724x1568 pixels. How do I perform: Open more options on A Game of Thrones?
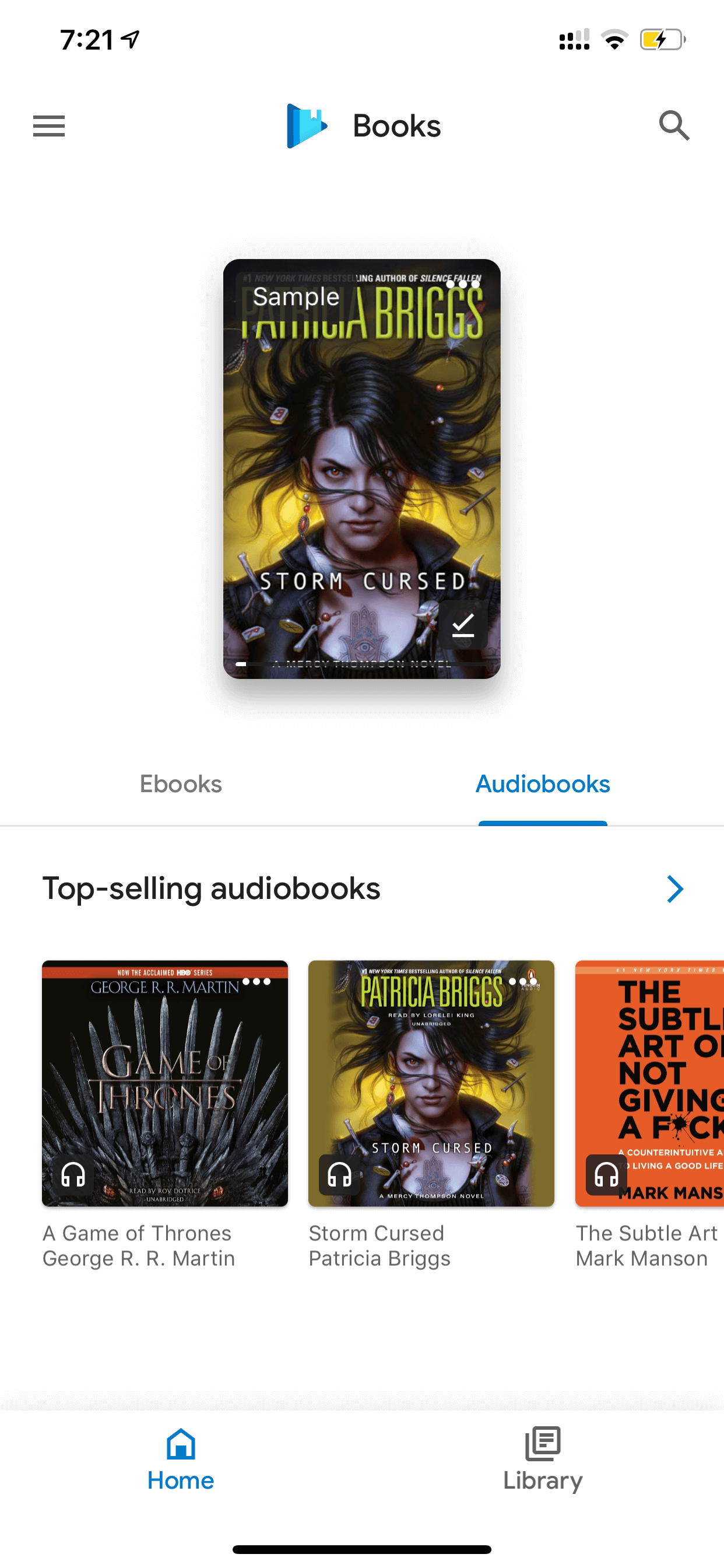click(256, 981)
